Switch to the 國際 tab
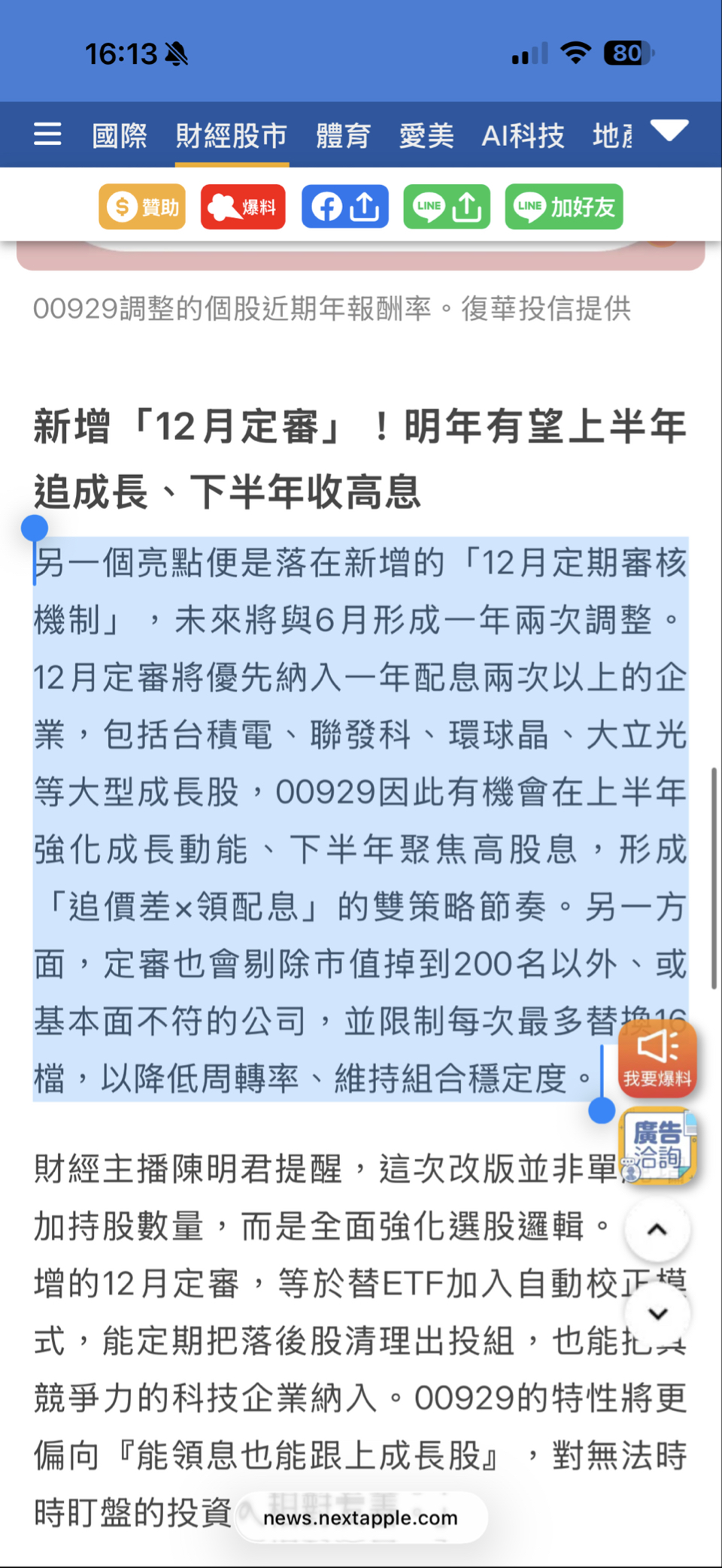722x1568 pixels. tap(120, 136)
